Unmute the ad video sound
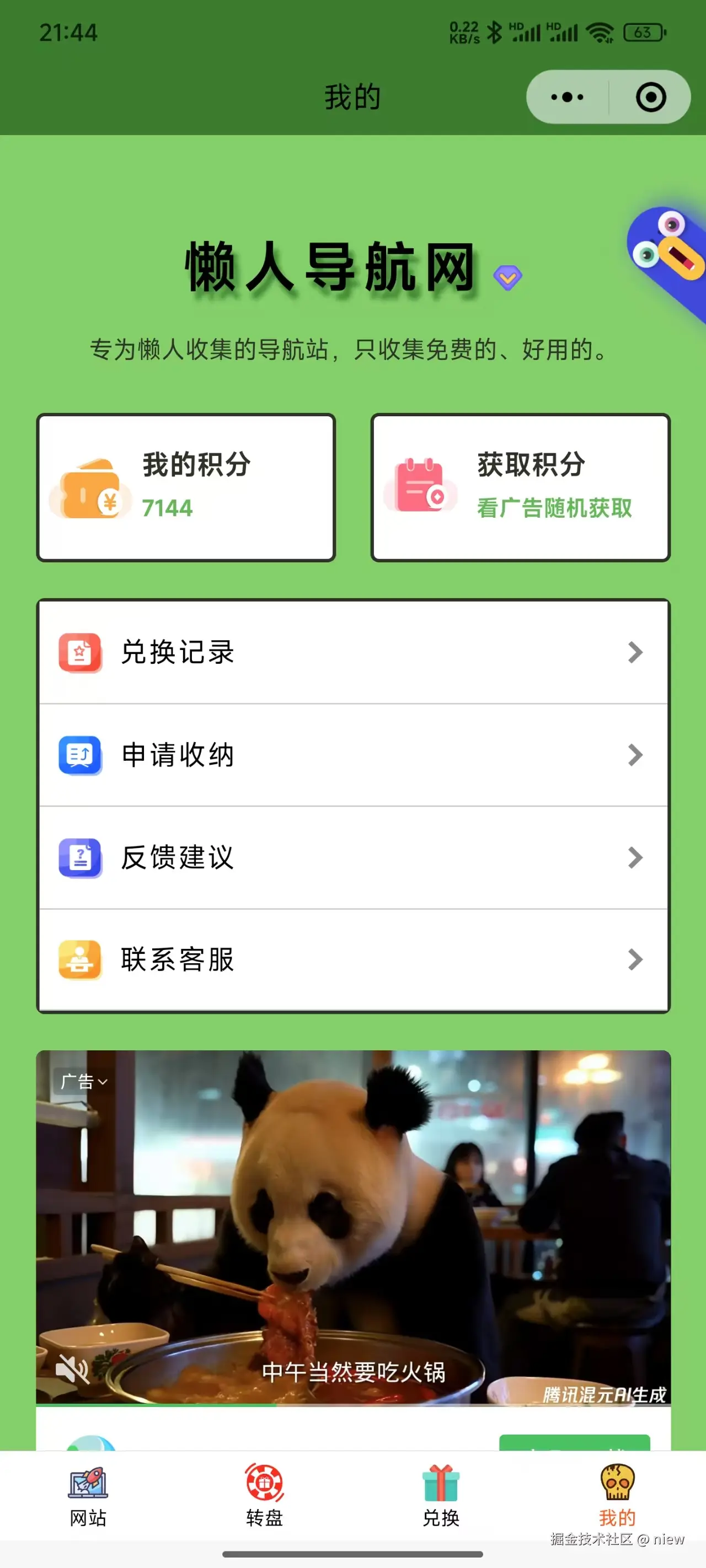The width and height of the screenshot is (706, 1568). pos(72,1370)
